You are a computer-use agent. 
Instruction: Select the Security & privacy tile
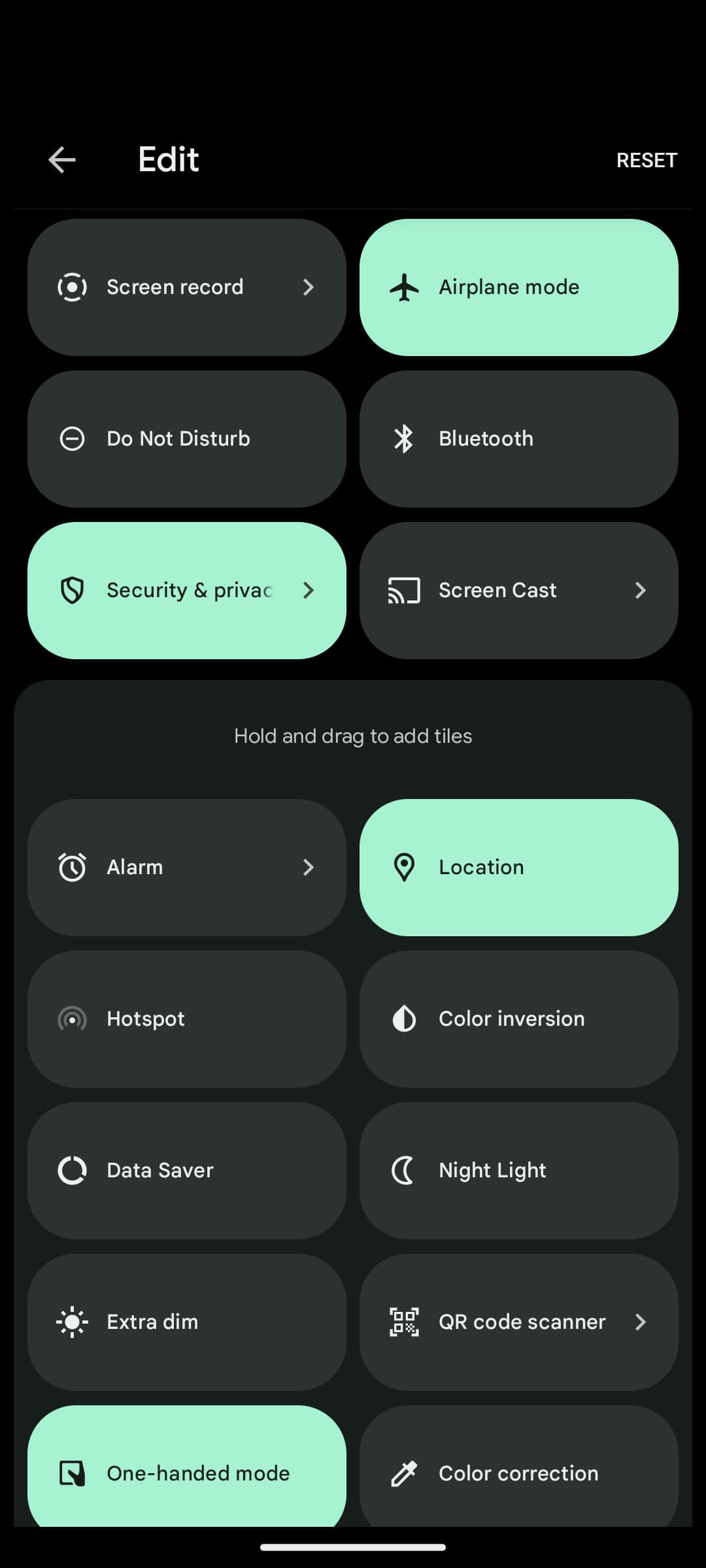click(x=187, y=591)
